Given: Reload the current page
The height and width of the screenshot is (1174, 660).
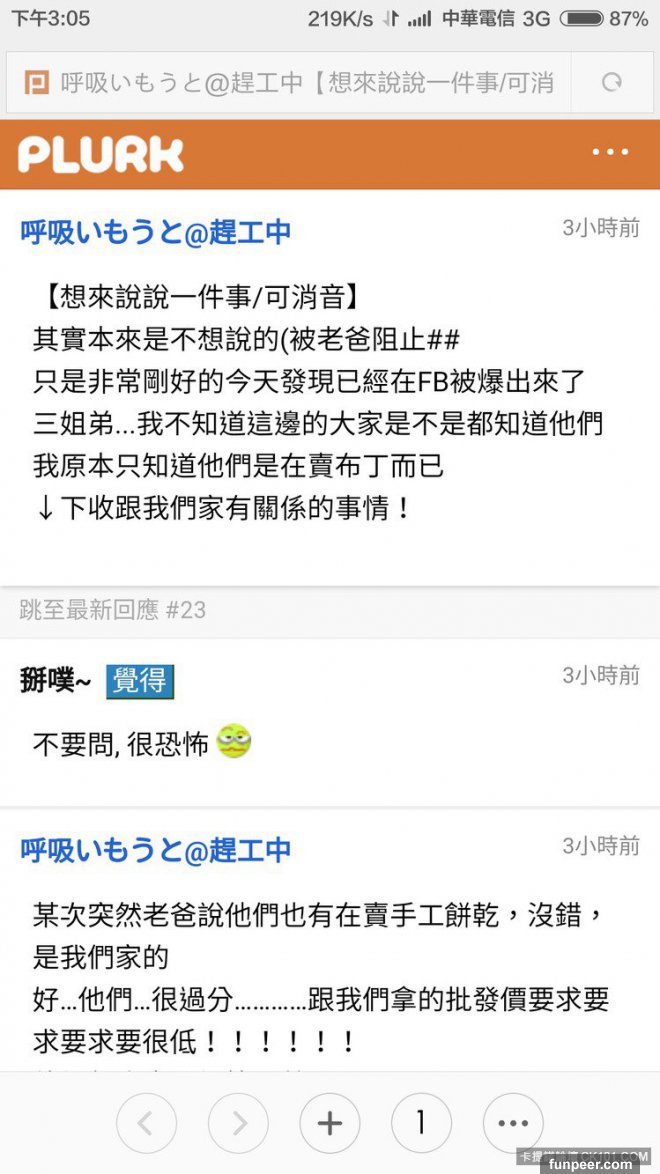Looking at the screenshot, I should point(612,83).
